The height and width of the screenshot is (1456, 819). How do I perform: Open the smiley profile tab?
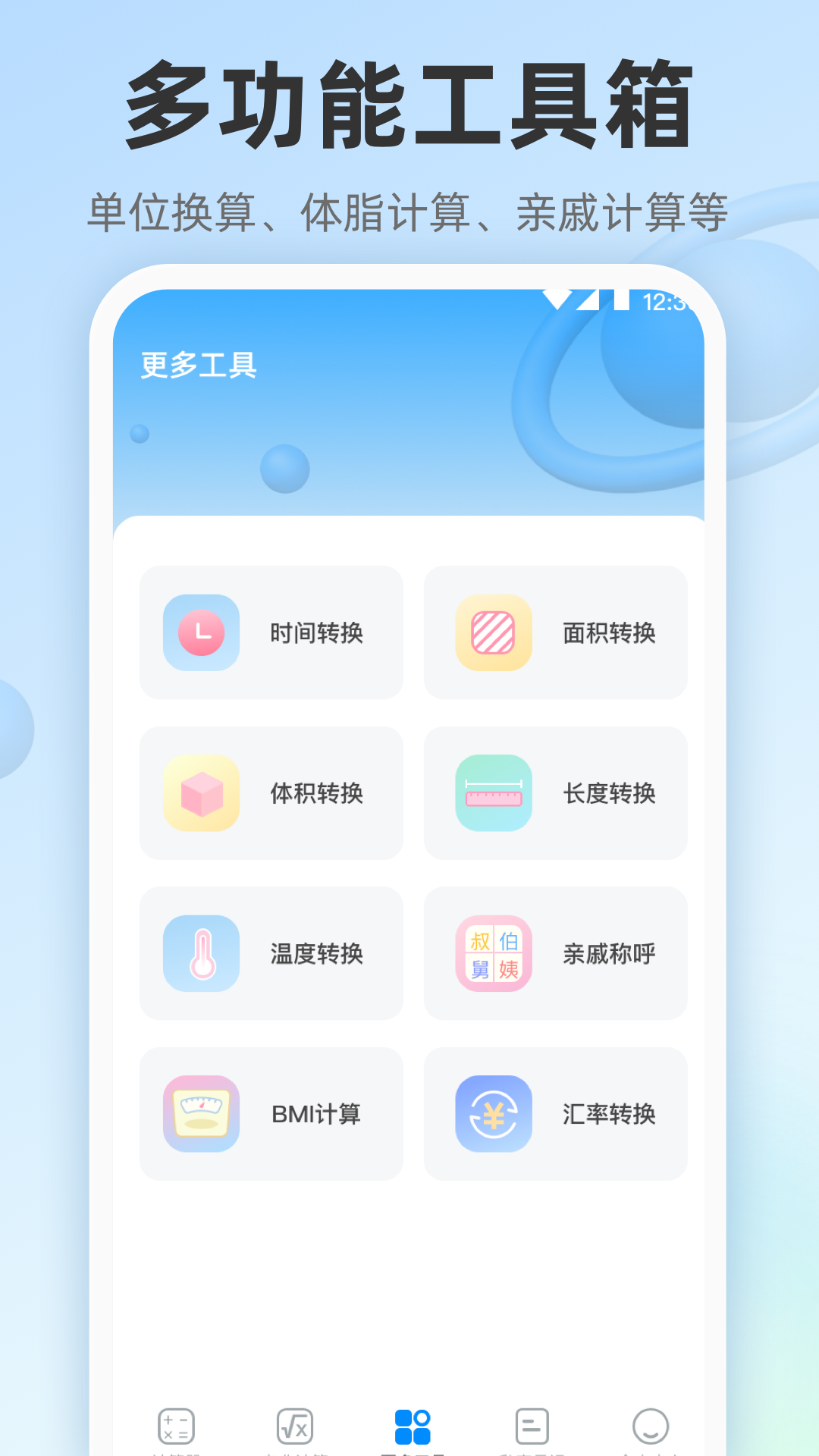point(649,1426)
